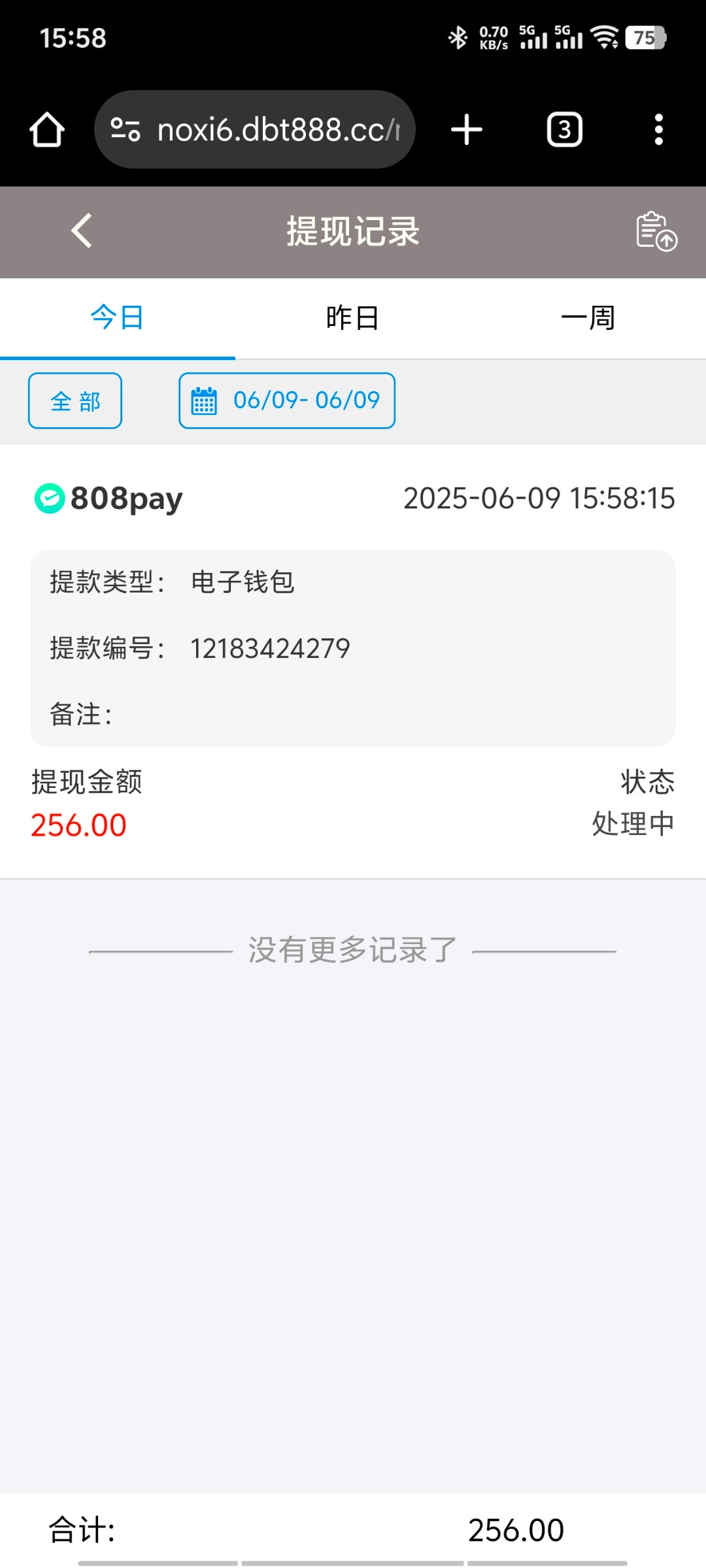Screen dimensions: 706x1568
Task: Open the browser overflow menu
Action: (x=659, y=129)
